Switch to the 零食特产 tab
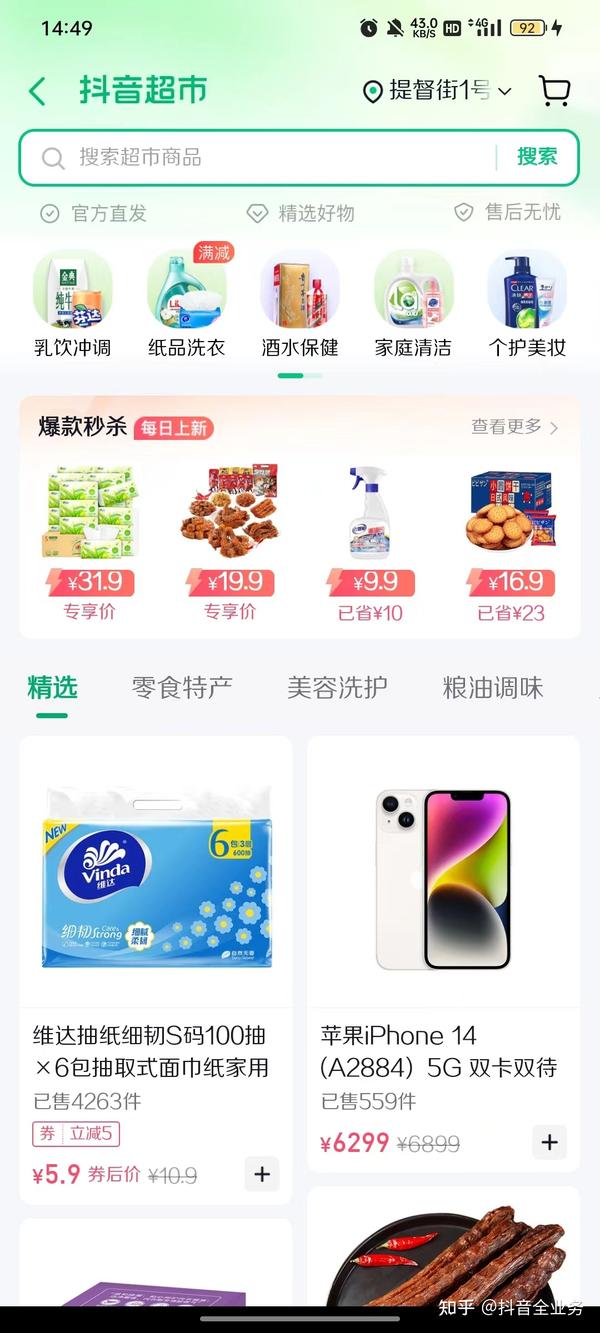 coord(182,687)
